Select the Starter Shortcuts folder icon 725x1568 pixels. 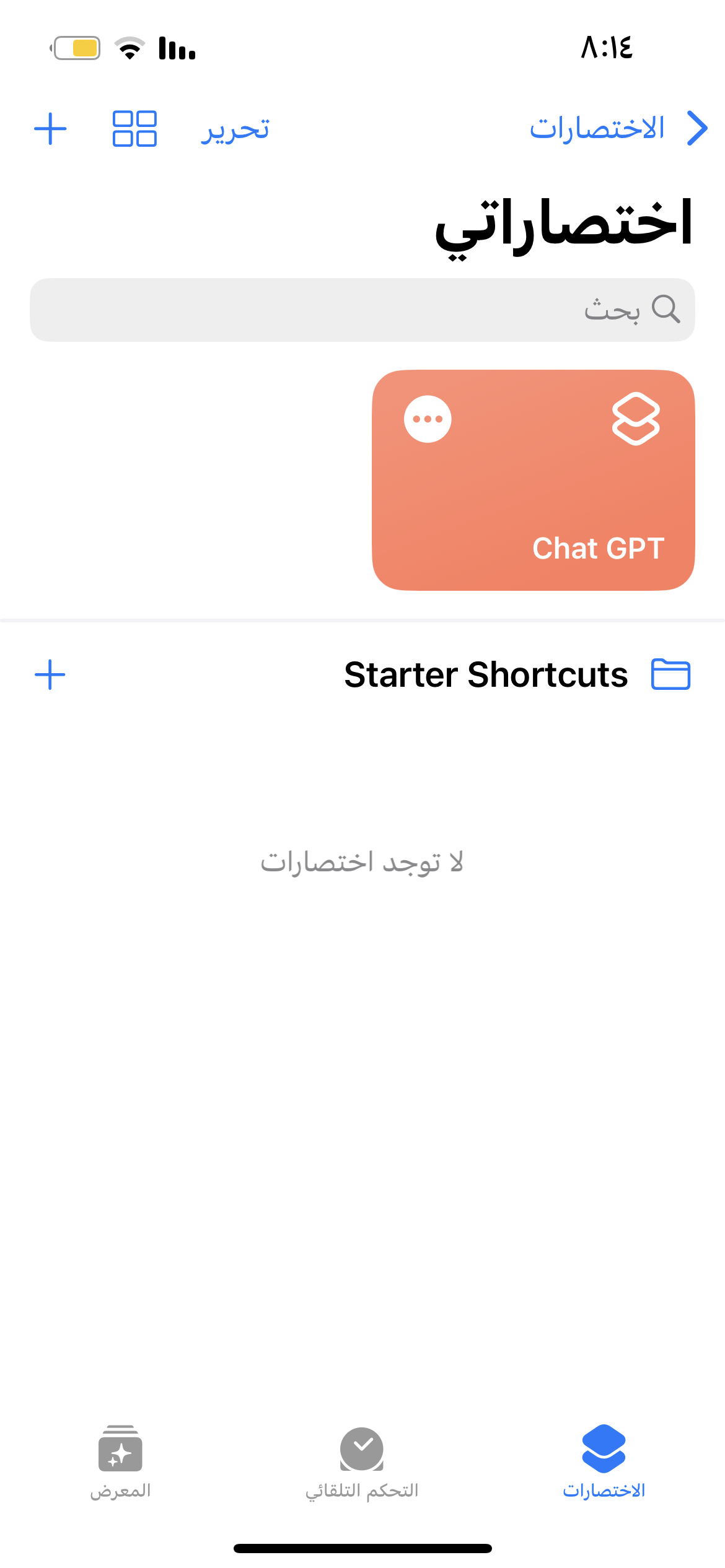pos(671,675)
